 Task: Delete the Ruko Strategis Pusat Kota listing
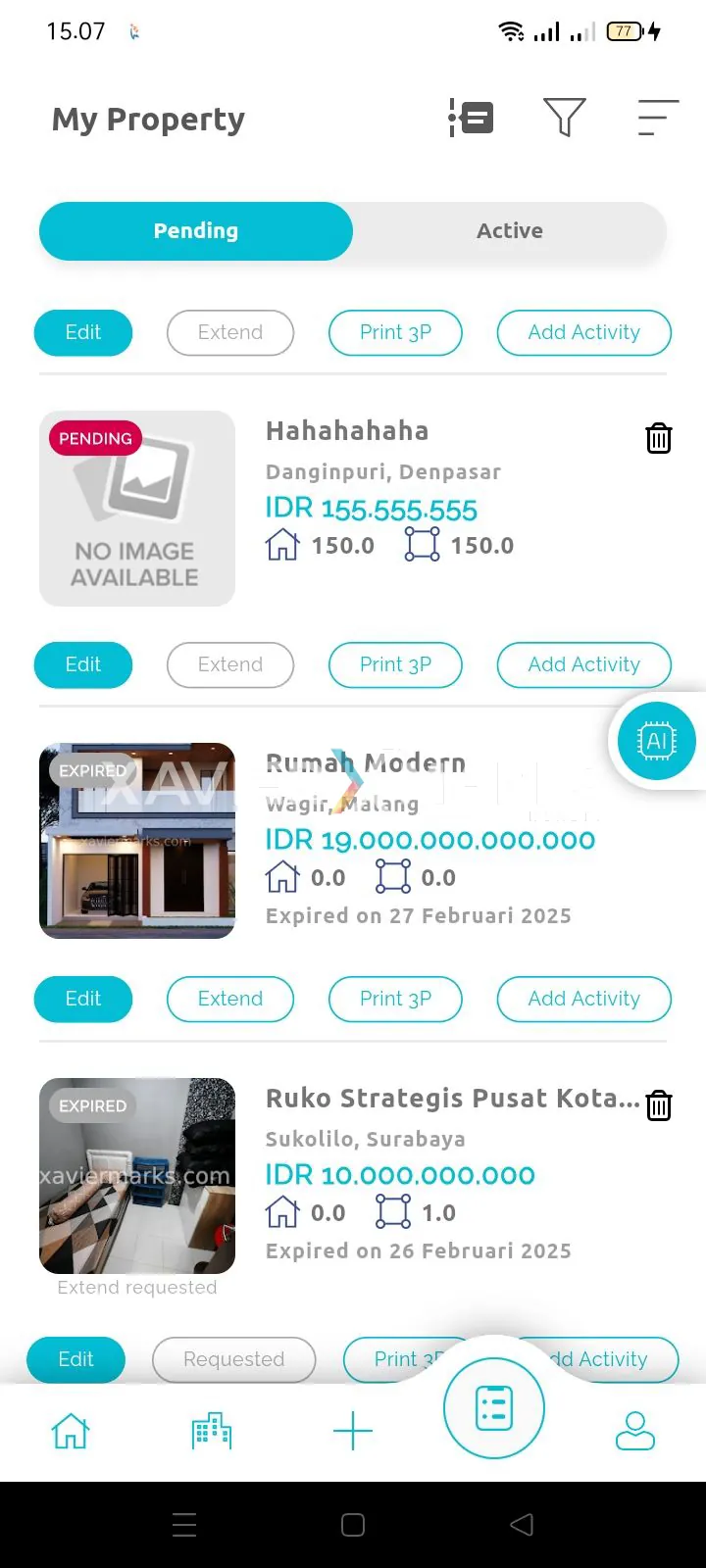pyautogui.click(x=659, y=1105)
